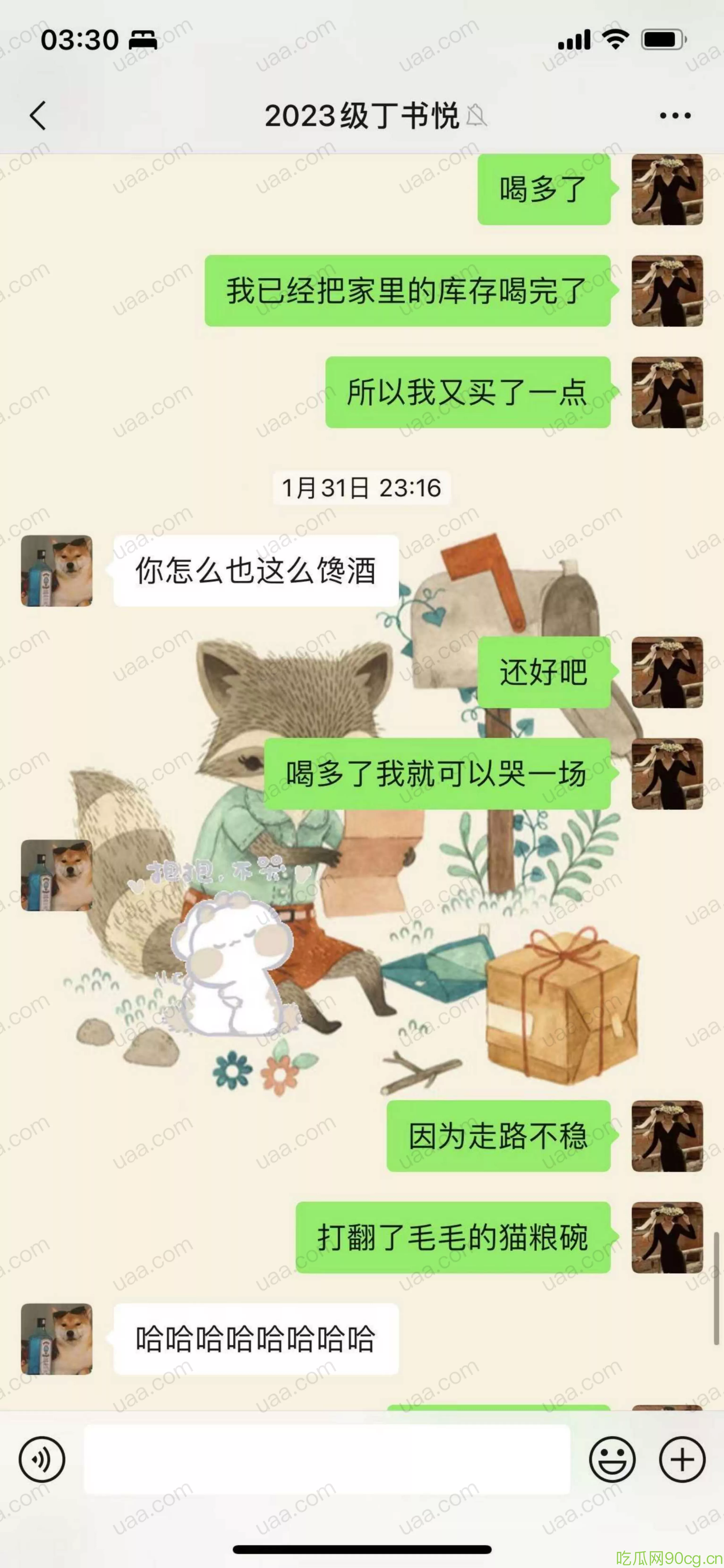Focus the message text field
Image resolution: width=724 pixels, height=1568 pixels.
point(327,1459)
